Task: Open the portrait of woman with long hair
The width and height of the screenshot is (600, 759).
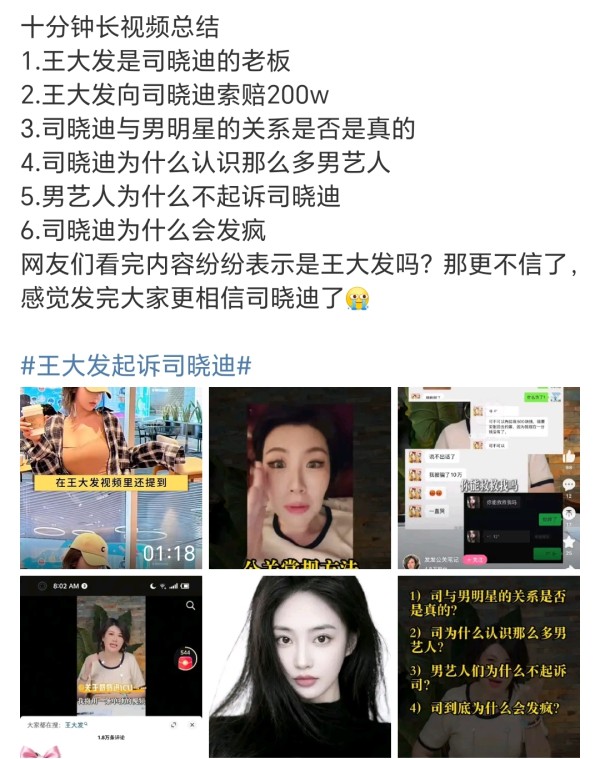Action: click(x=299, y=666)
